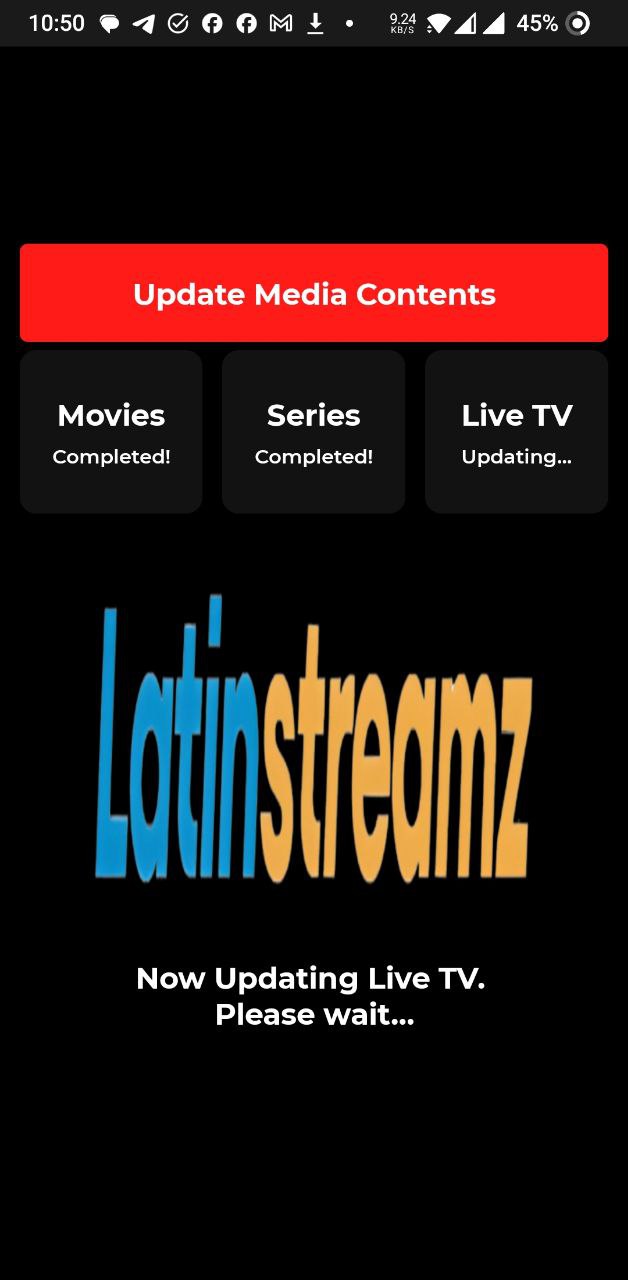
Task: Tap the Update Media Contents button
Action: pos(314,293)
